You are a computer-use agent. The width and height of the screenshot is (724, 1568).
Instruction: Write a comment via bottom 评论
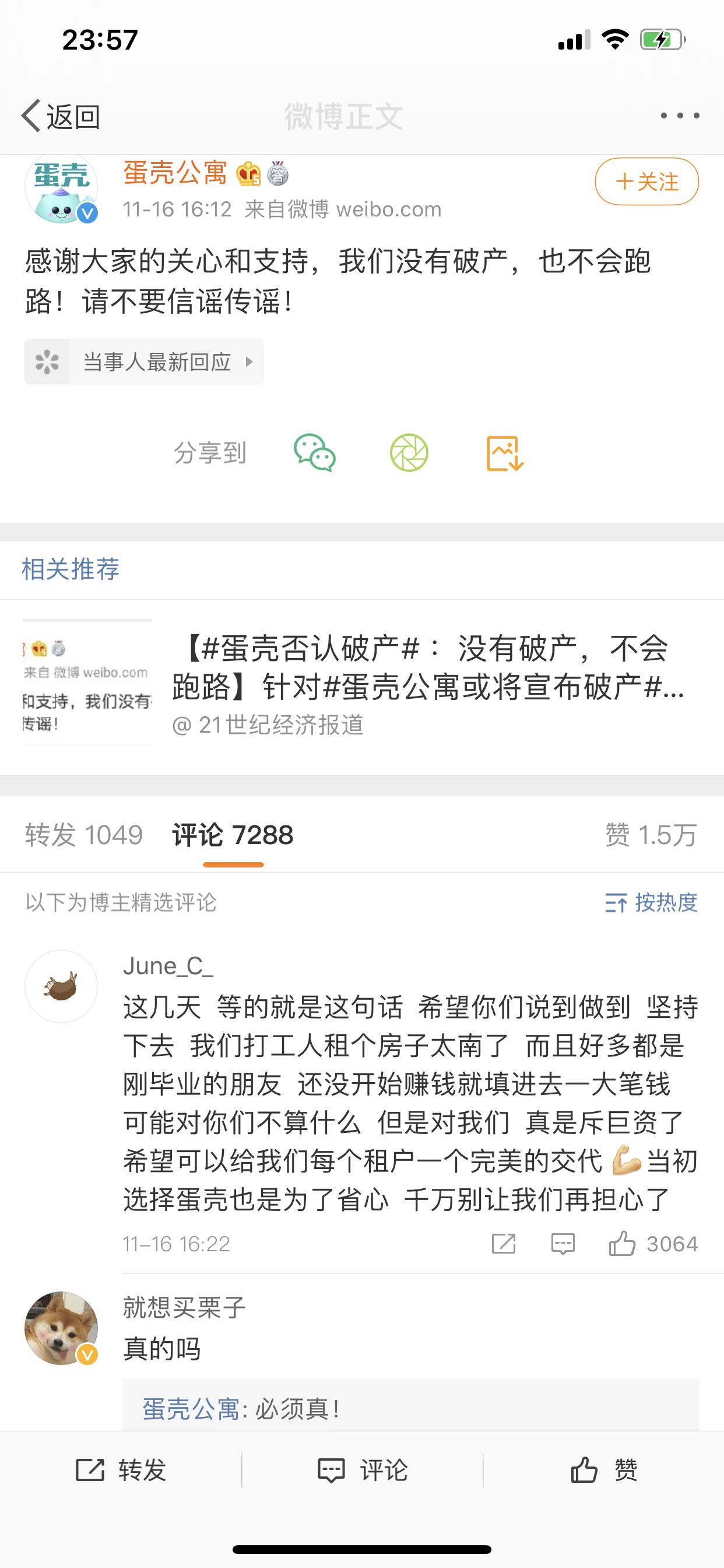point(363,1470)
